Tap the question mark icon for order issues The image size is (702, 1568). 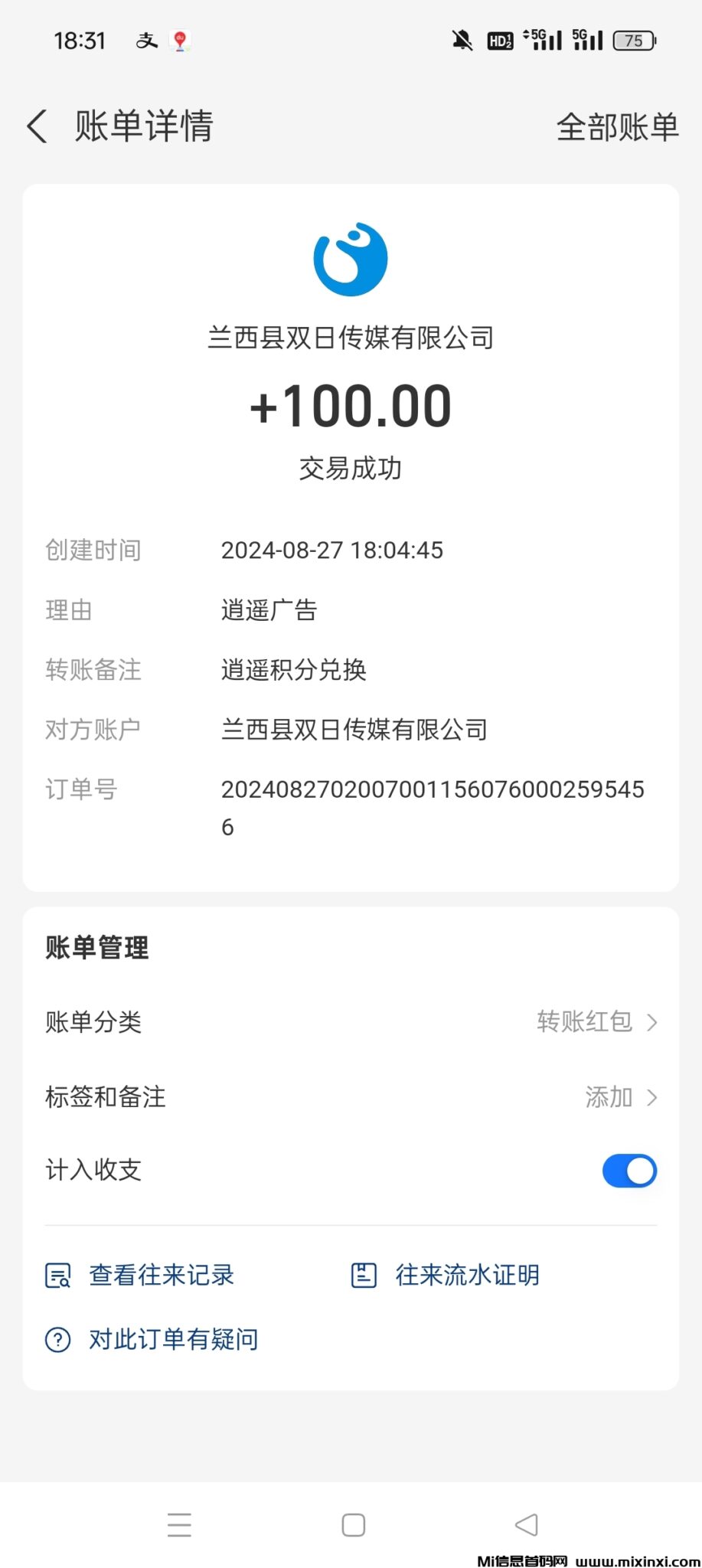tap(57, 1338)
